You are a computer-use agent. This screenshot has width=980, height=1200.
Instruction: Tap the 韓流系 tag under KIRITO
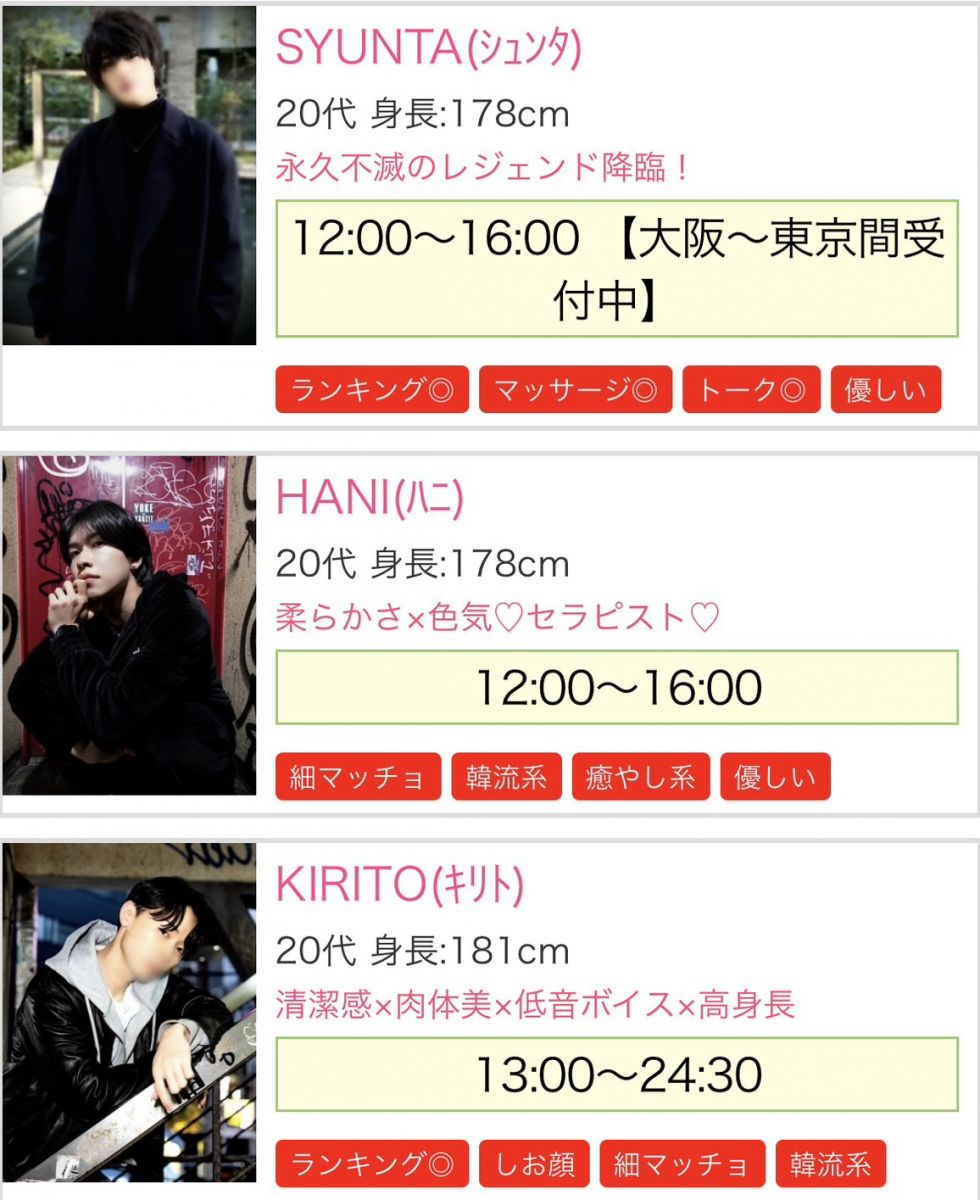(x=830, y=1164)
